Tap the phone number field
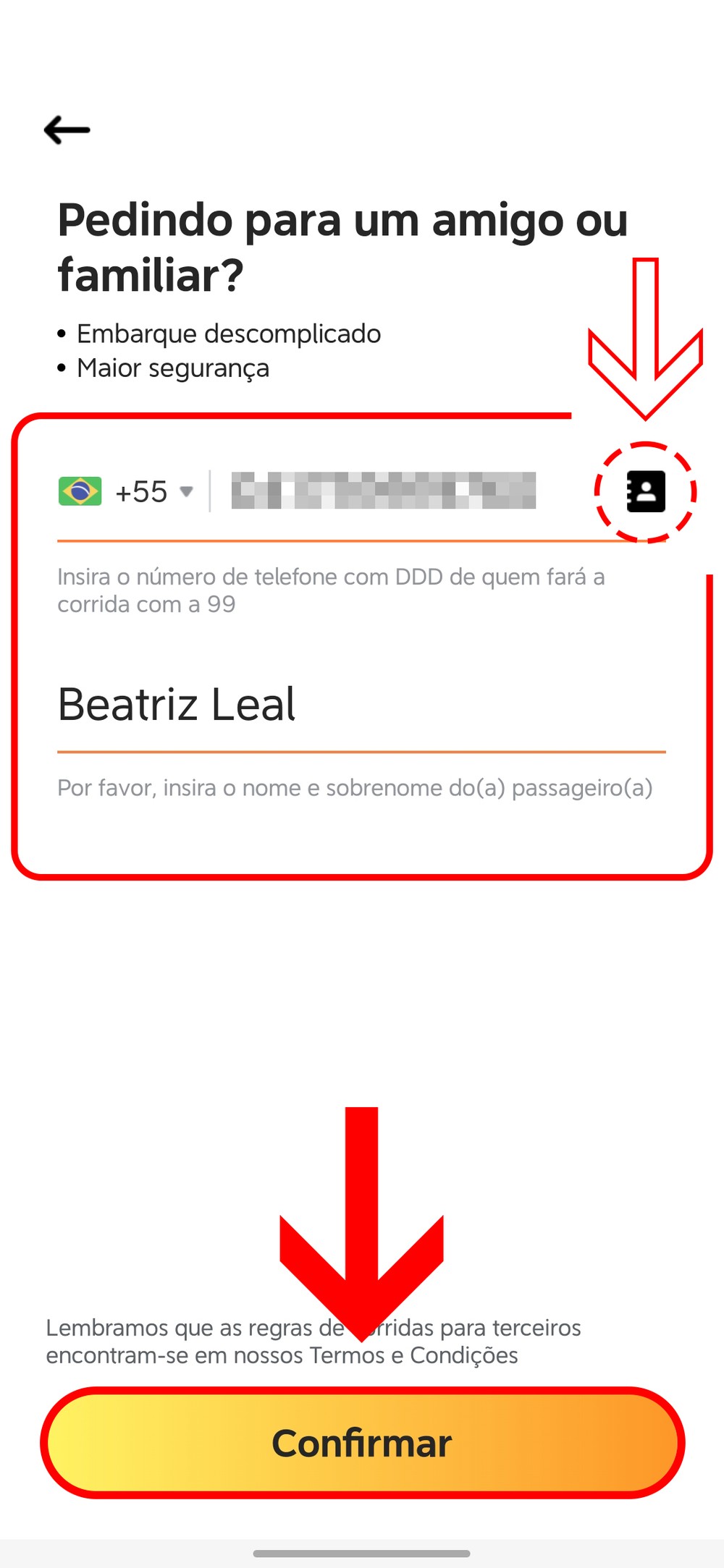Screen dimensions: 724x1568 point(384,491)
